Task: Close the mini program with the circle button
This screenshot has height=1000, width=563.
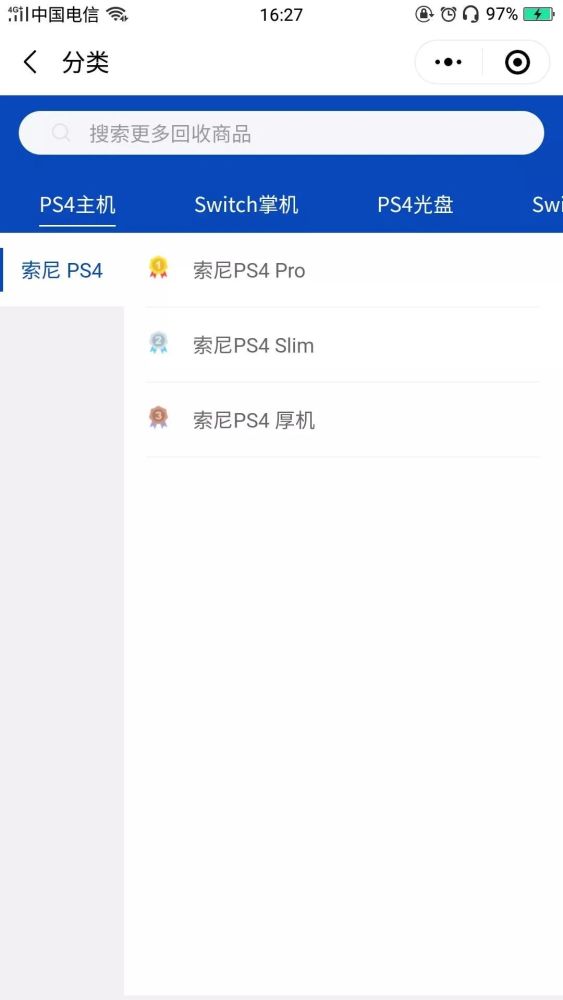Action: point(517,62)
